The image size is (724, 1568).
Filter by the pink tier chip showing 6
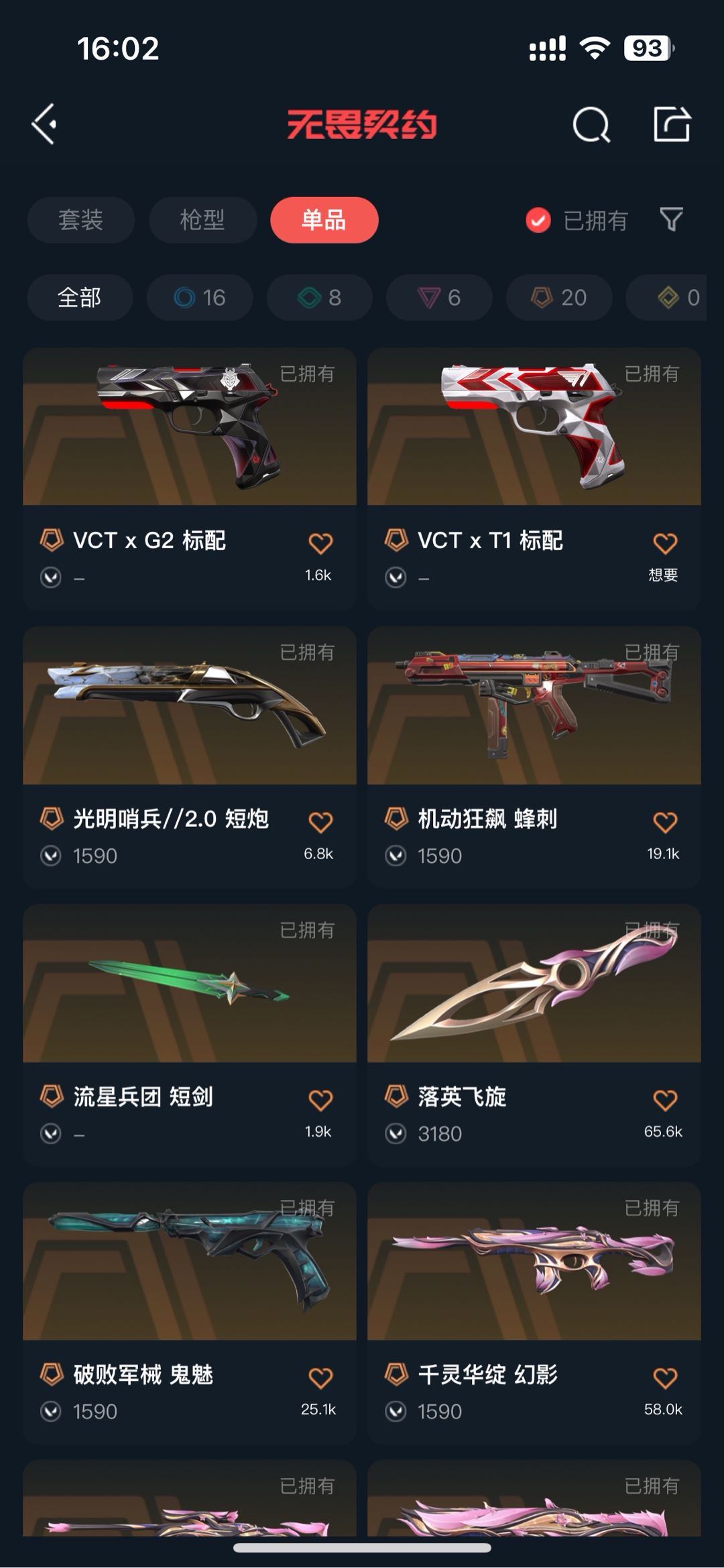coord(439,297)
